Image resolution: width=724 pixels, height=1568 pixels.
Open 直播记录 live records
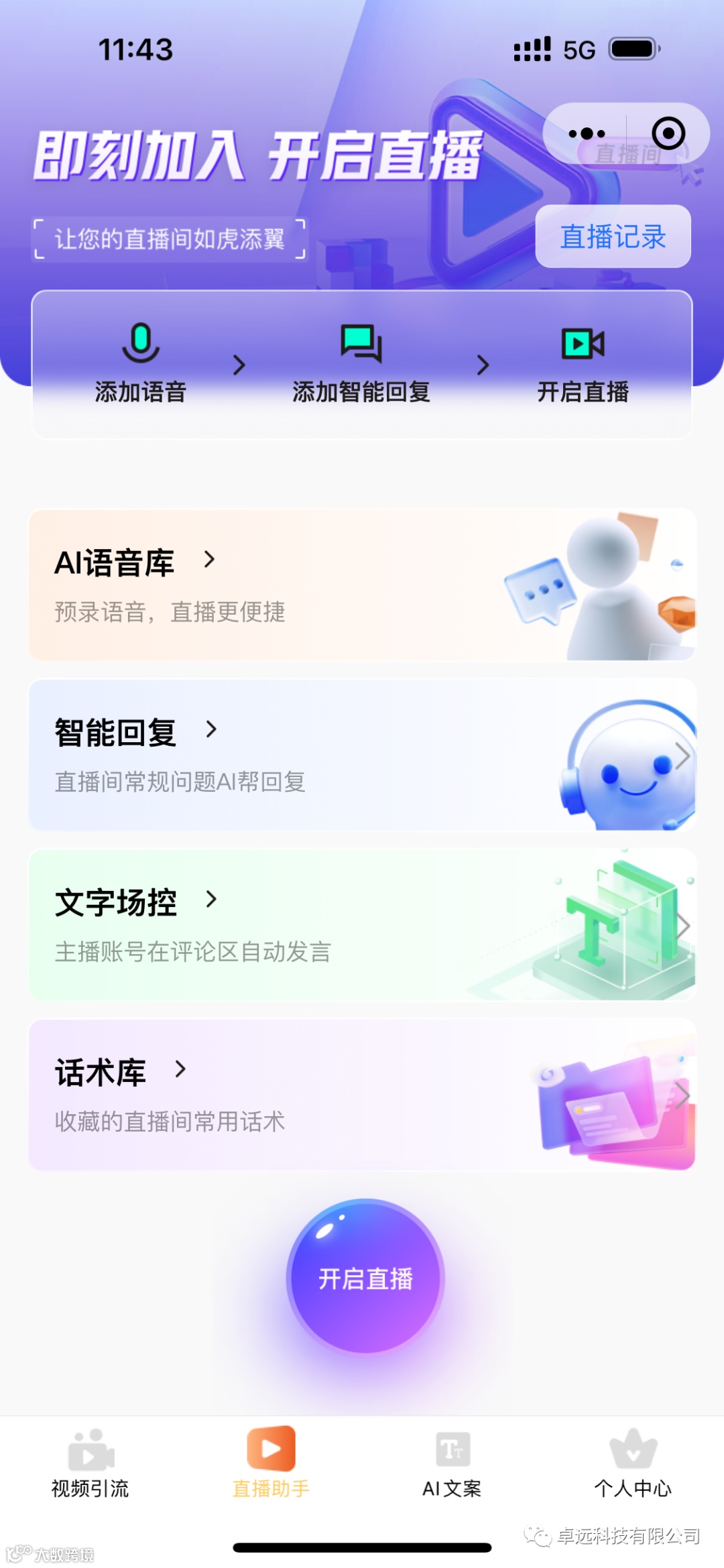[x=613, y=237]
